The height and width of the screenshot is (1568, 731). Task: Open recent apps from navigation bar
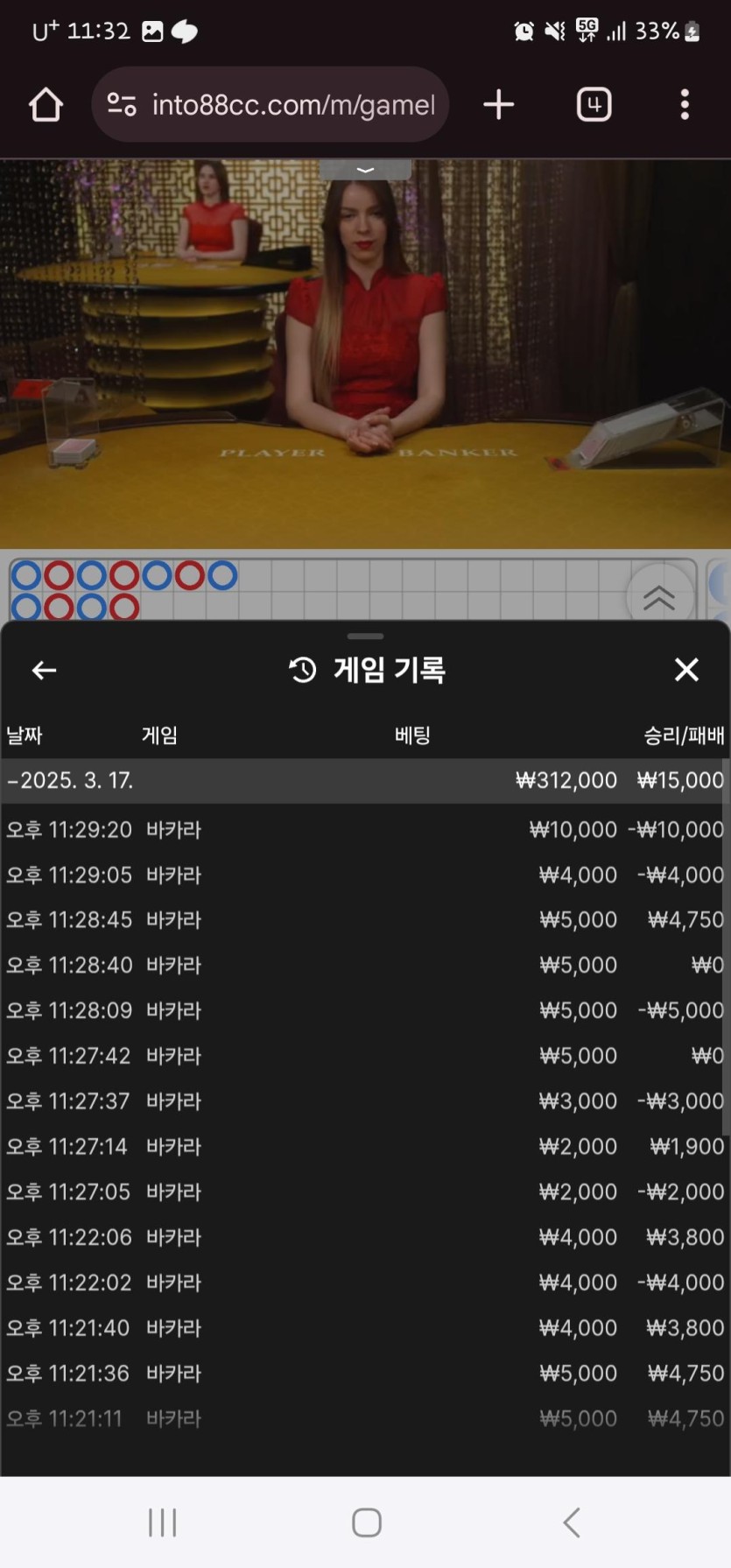[162, 1522]
